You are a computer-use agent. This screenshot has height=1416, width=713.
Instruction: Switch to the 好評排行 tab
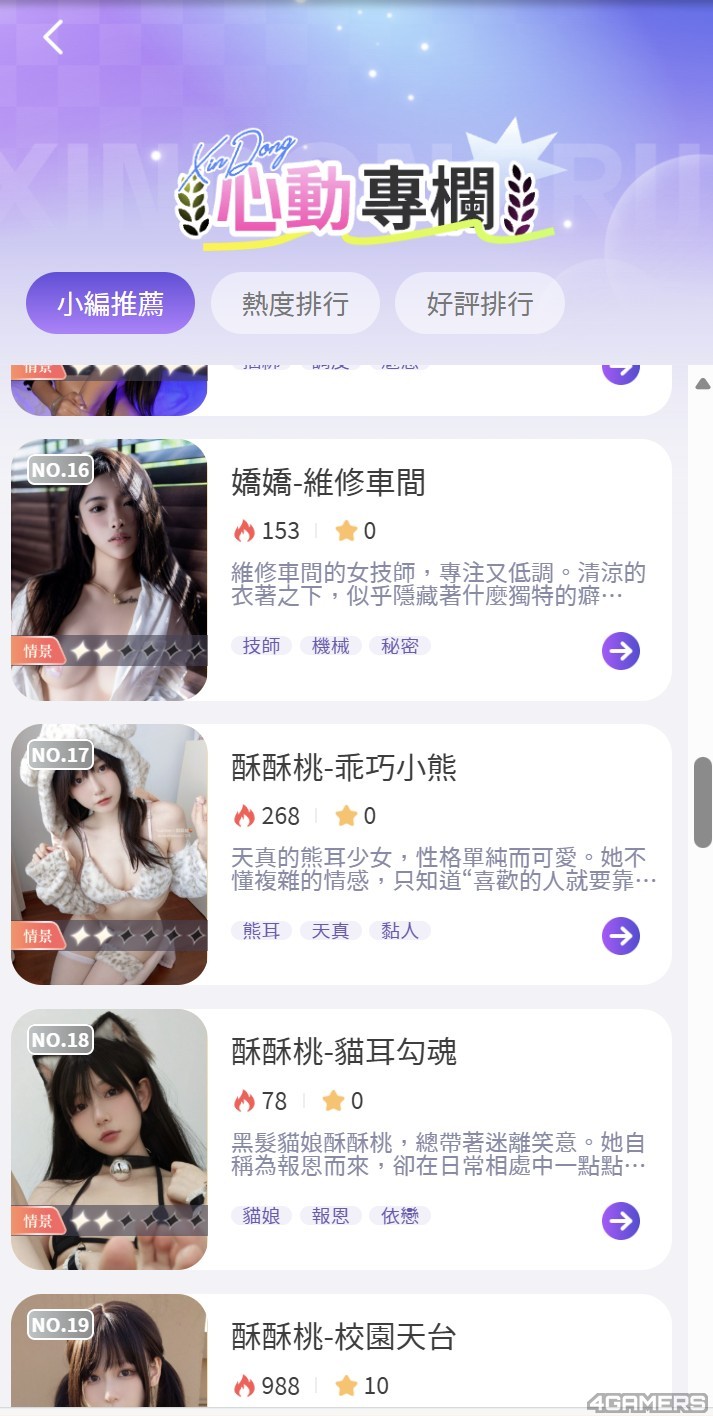[x=480, y=303]
